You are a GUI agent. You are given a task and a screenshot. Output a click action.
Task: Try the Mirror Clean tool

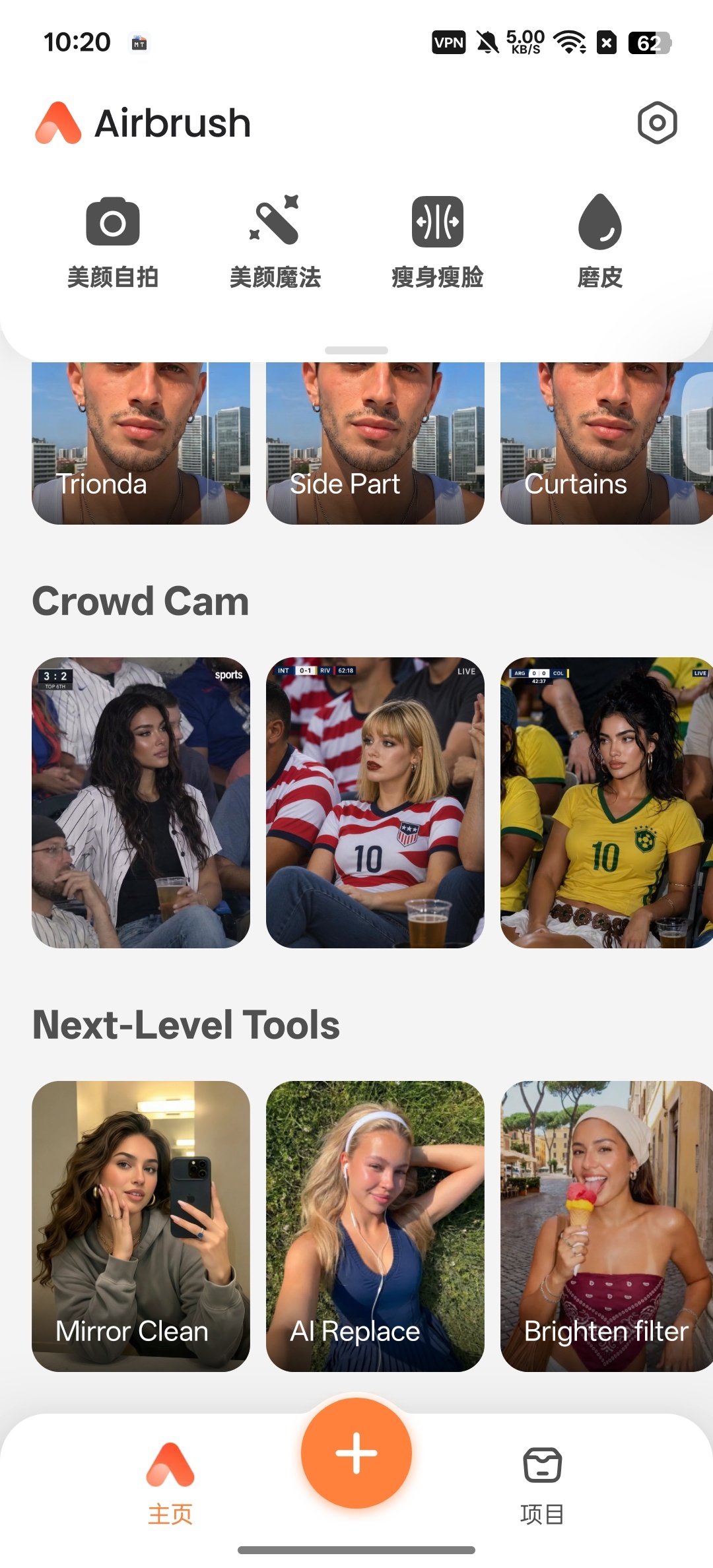click(x=141, y=1226)
